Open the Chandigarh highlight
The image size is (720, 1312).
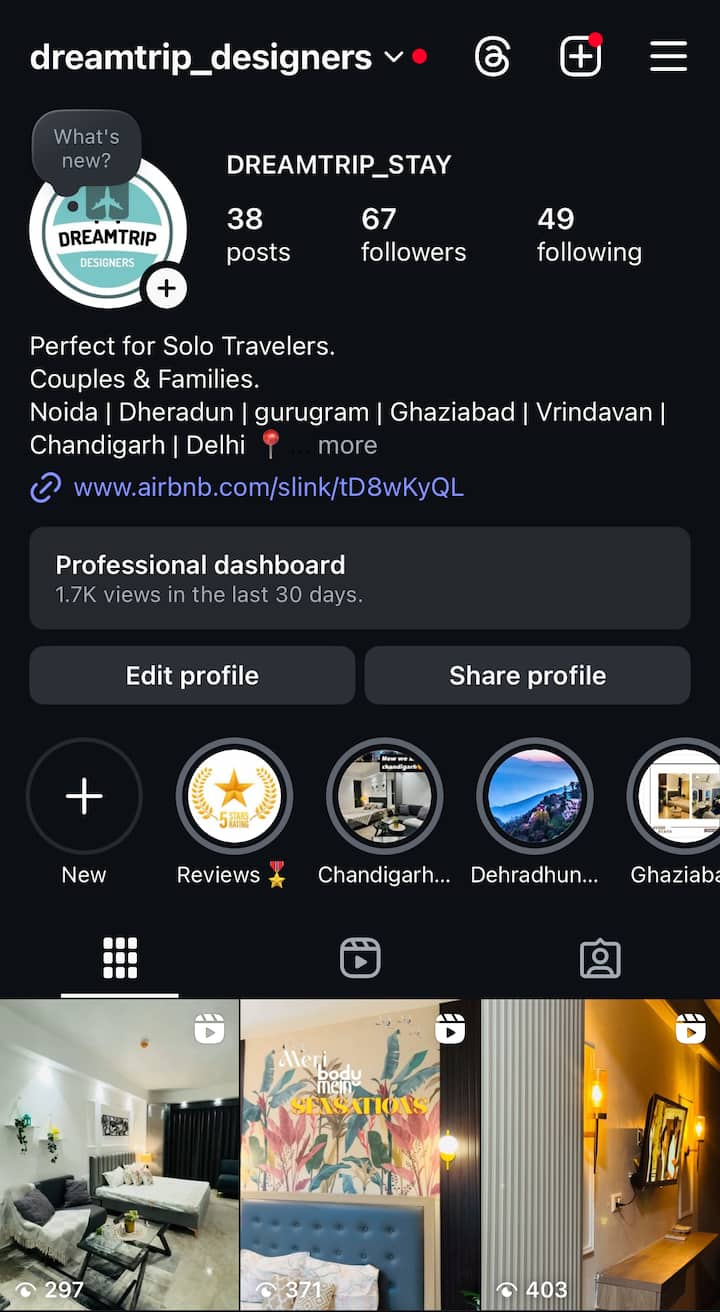tap(384, 797)
